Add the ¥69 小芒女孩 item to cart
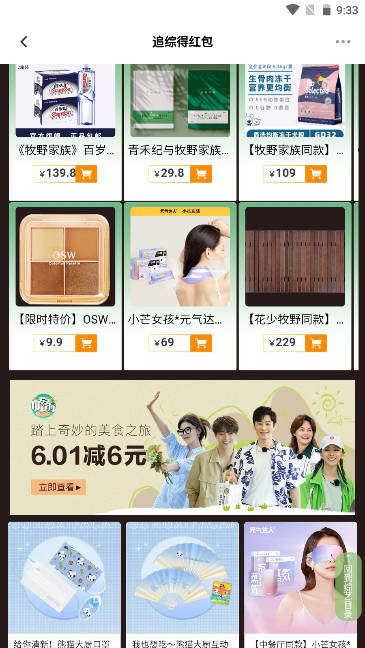 201,343
